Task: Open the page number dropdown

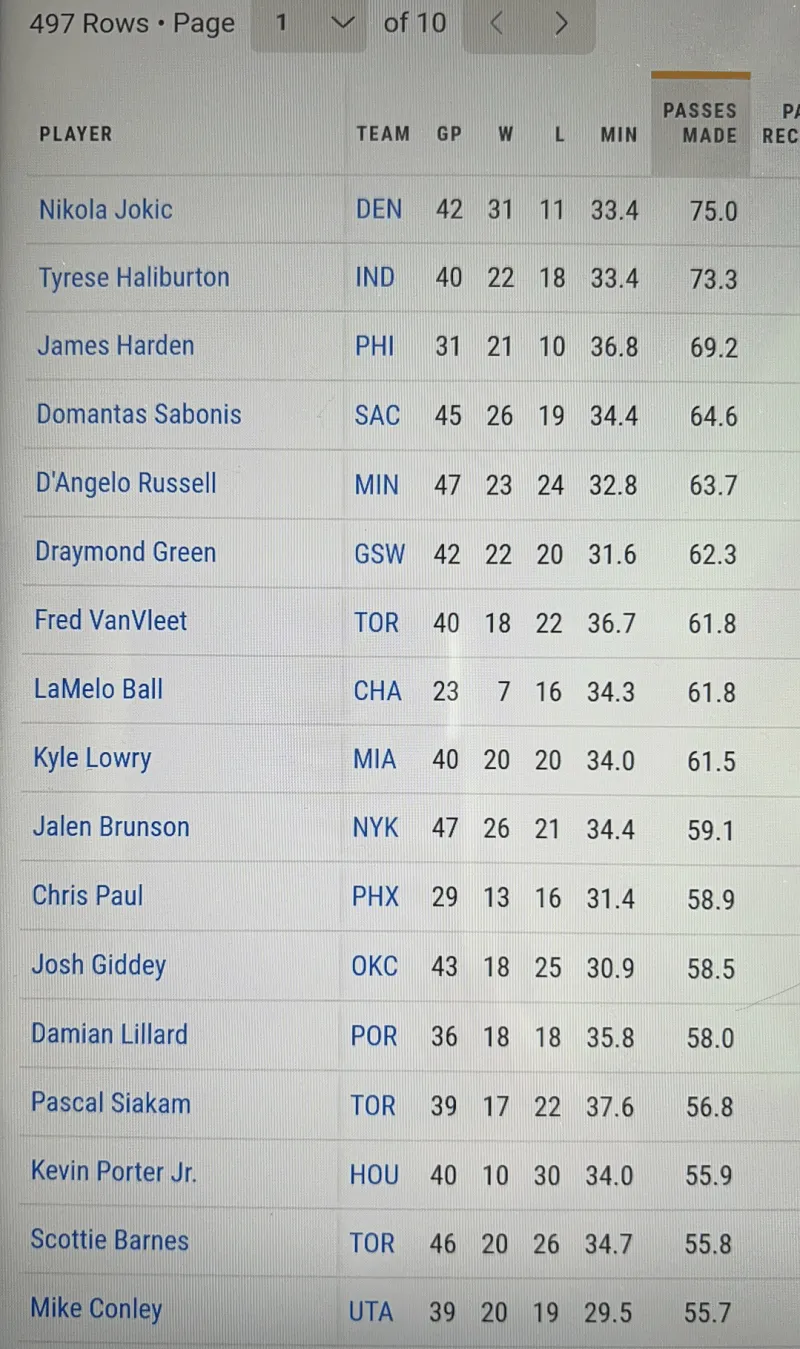Action: point(312,24)
